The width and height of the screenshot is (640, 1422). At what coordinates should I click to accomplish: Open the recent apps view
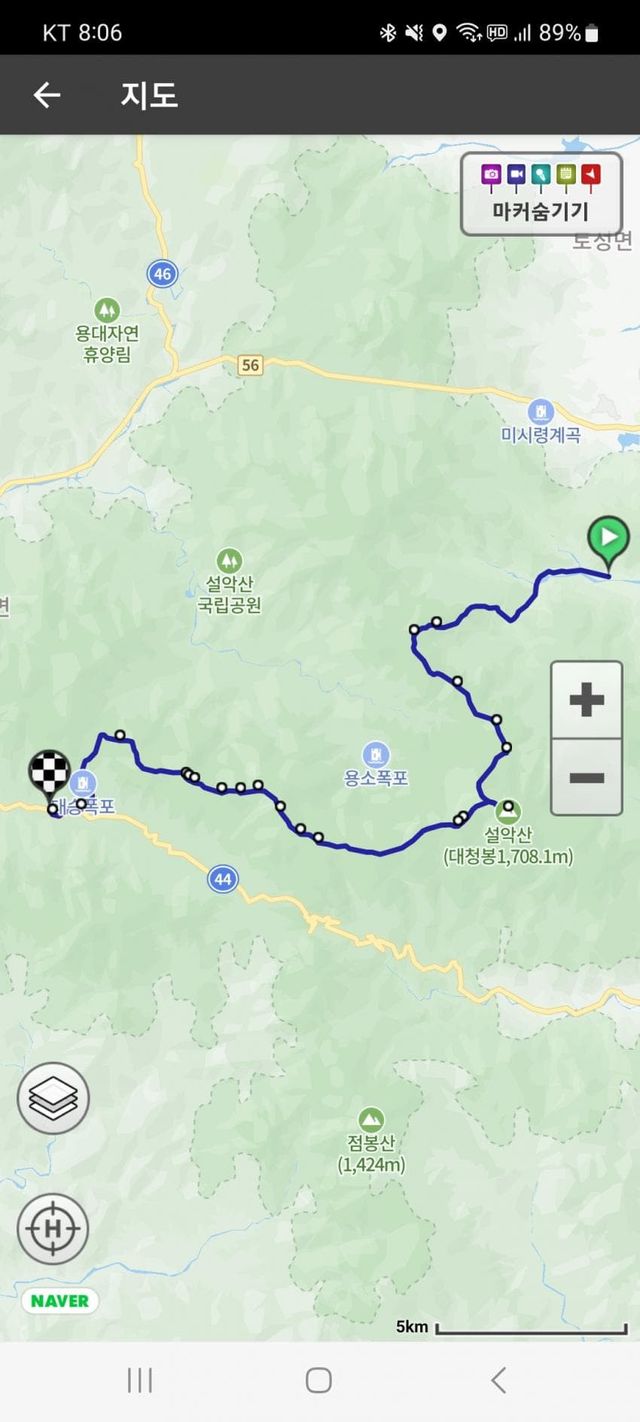(140, 1381)
